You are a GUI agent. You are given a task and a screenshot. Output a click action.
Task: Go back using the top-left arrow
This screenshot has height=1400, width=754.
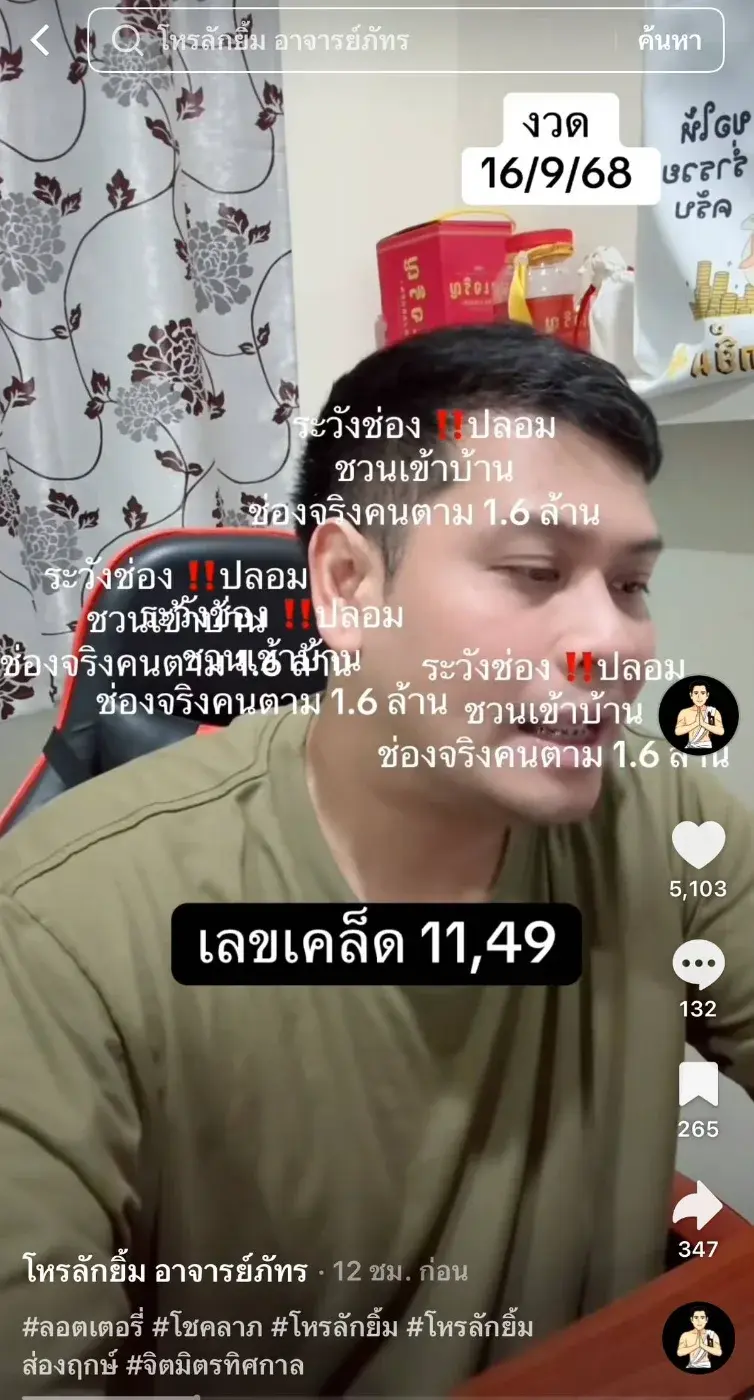click(x=40, y=41)
